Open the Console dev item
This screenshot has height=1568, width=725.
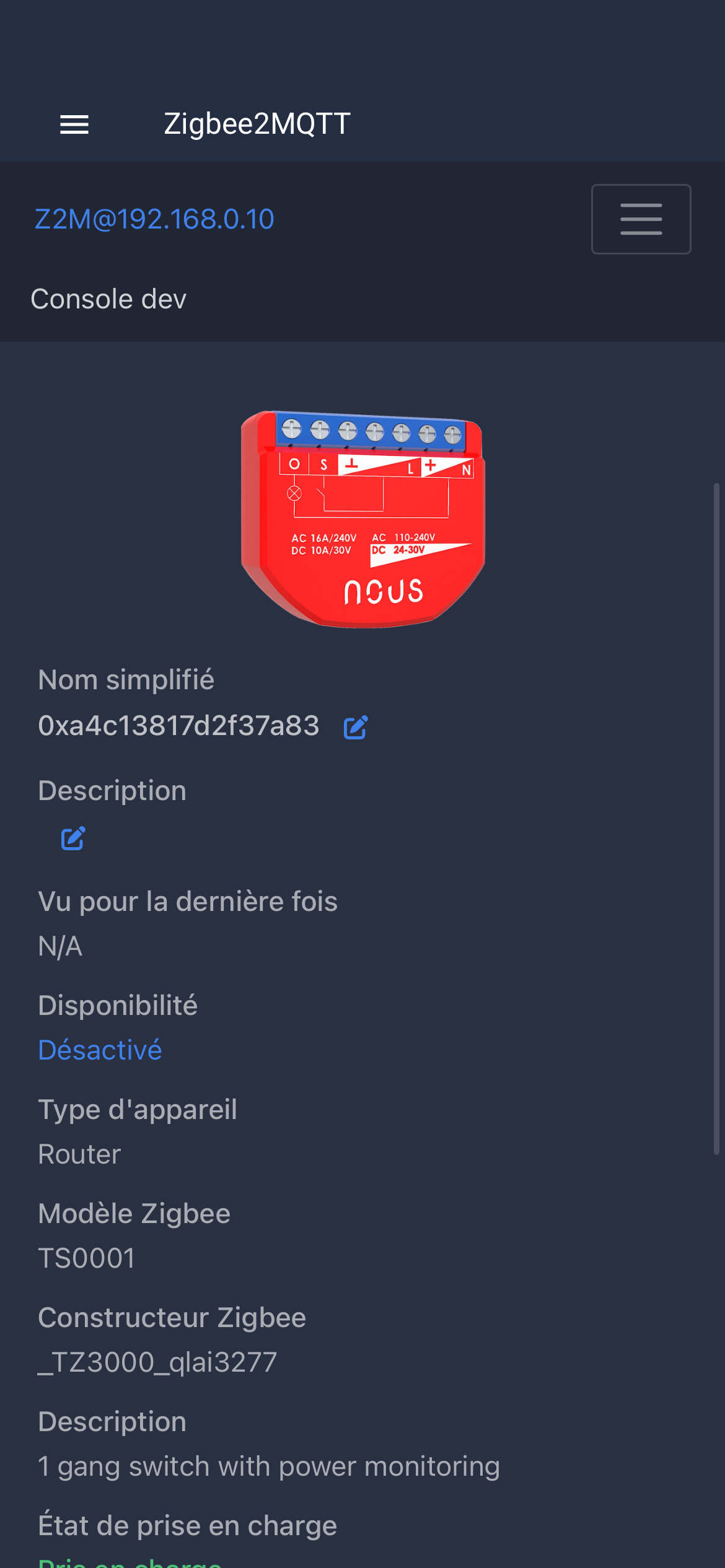(108, 299)
